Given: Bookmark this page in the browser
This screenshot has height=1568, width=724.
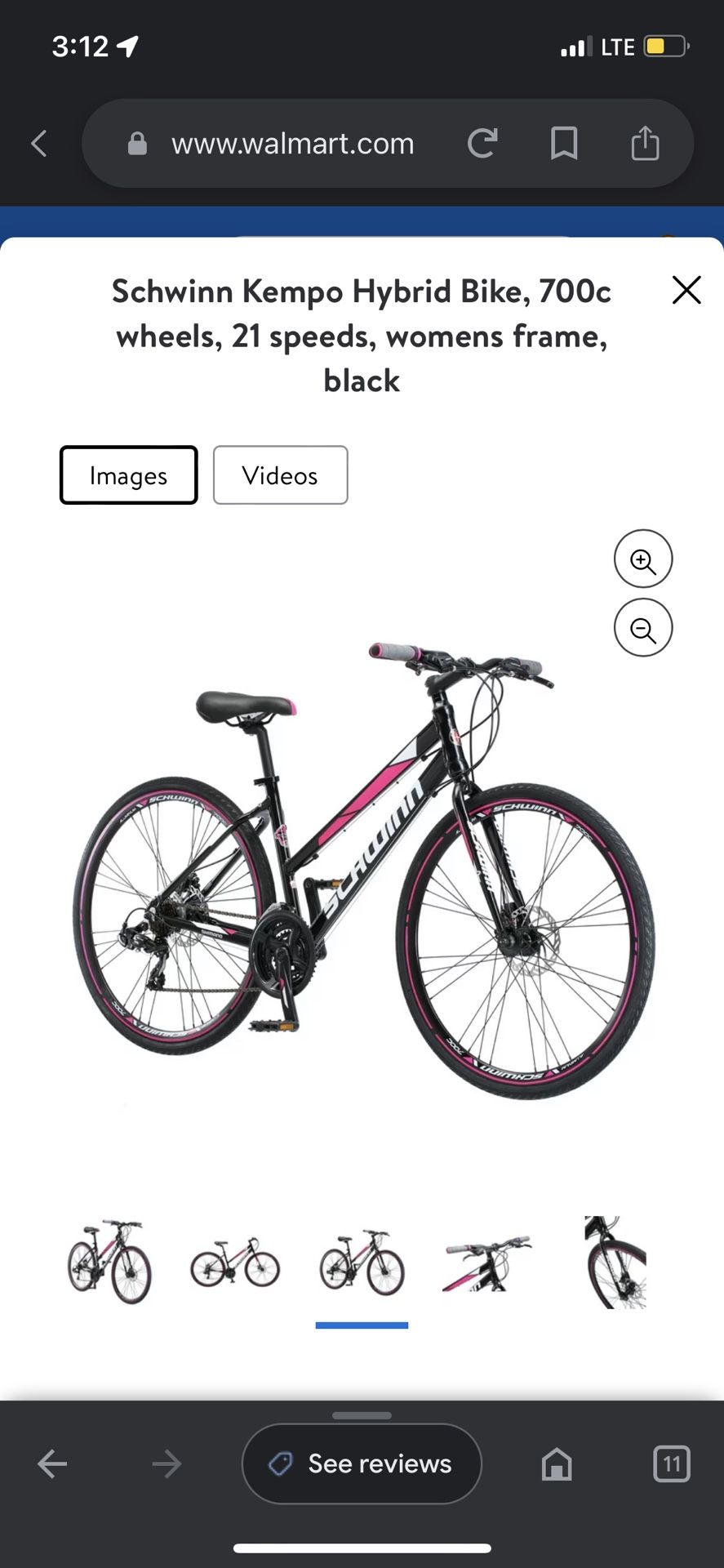Looking at the screenshot, I should tap(564, 144).
